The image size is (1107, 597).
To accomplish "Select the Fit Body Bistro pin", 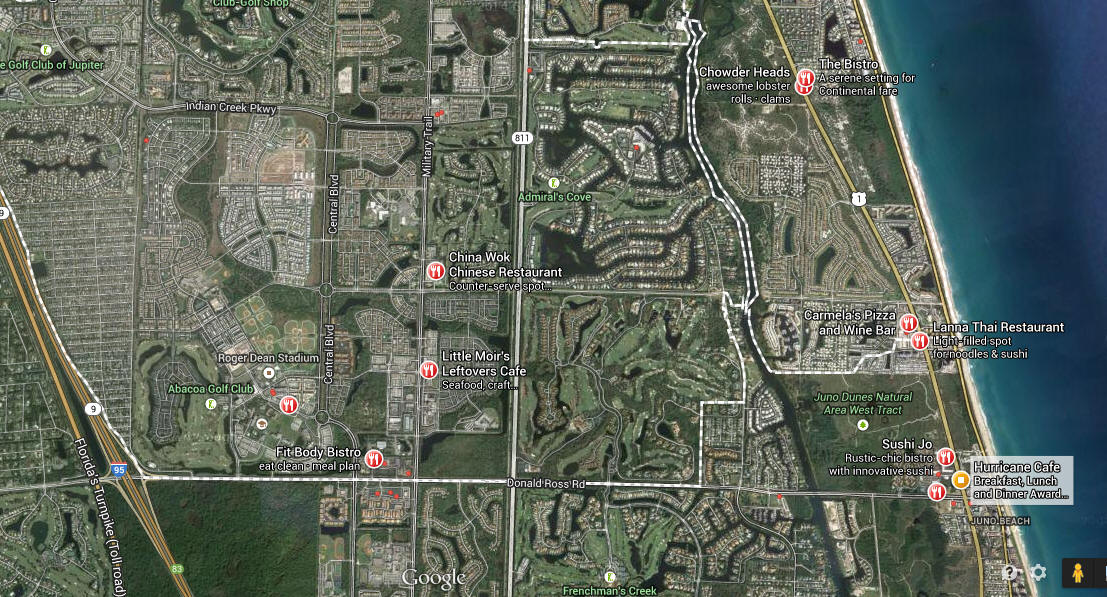I will [x=373, y=458].
